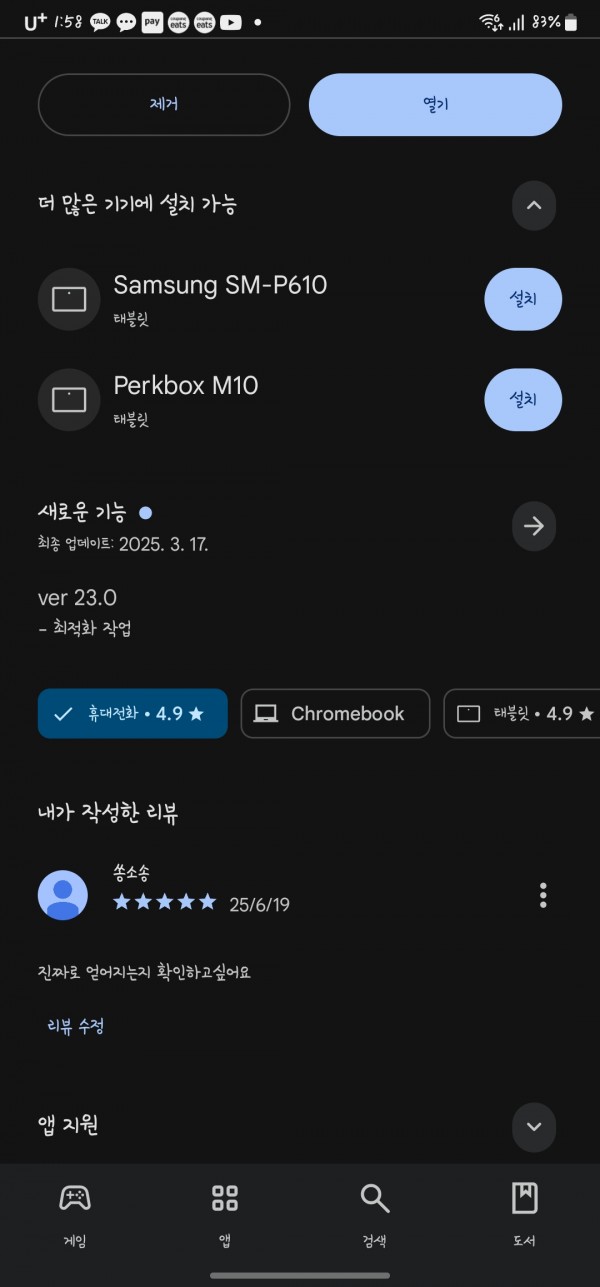Viewport: 600px width, 1287px height.
Task: Open the app with 열기 button
Action: click(x=435, y=104)
